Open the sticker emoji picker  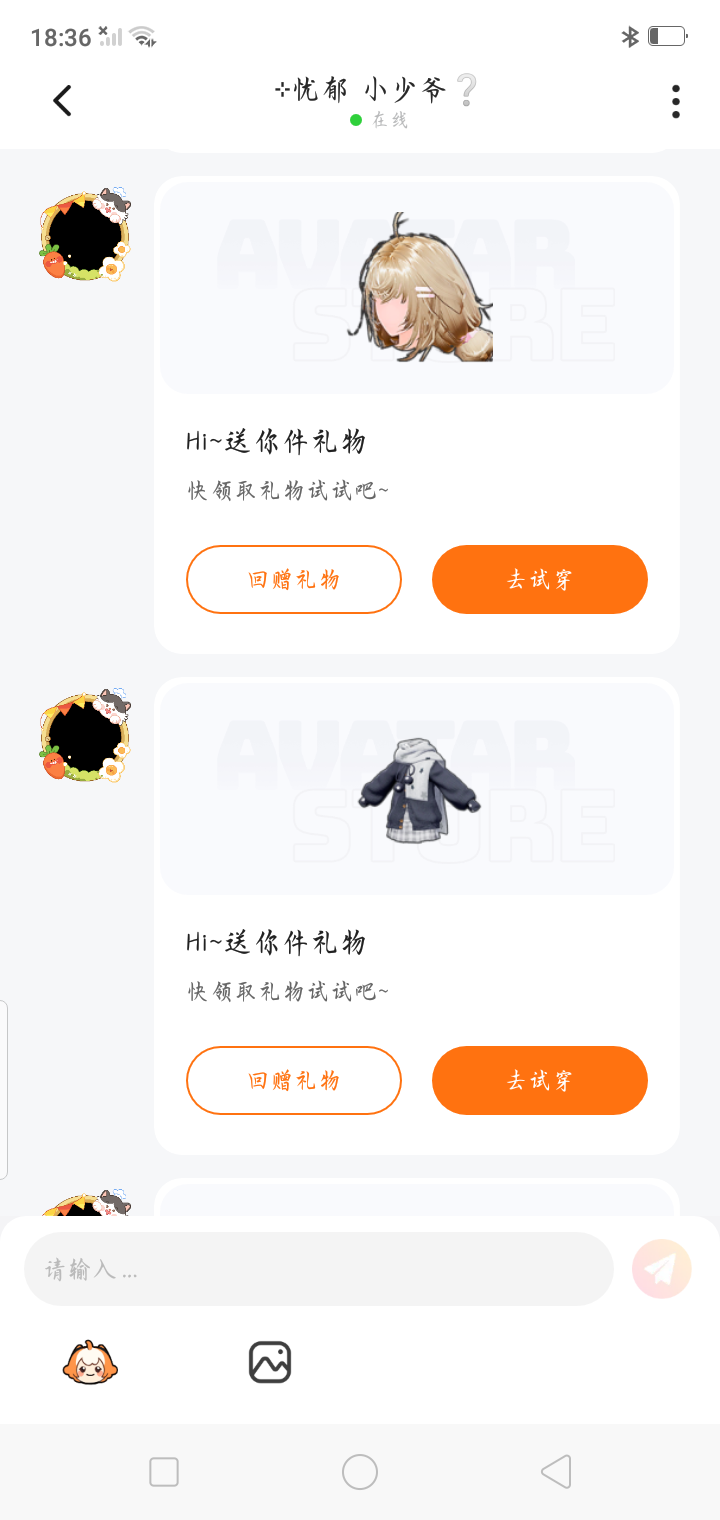tap(90, 1362)
